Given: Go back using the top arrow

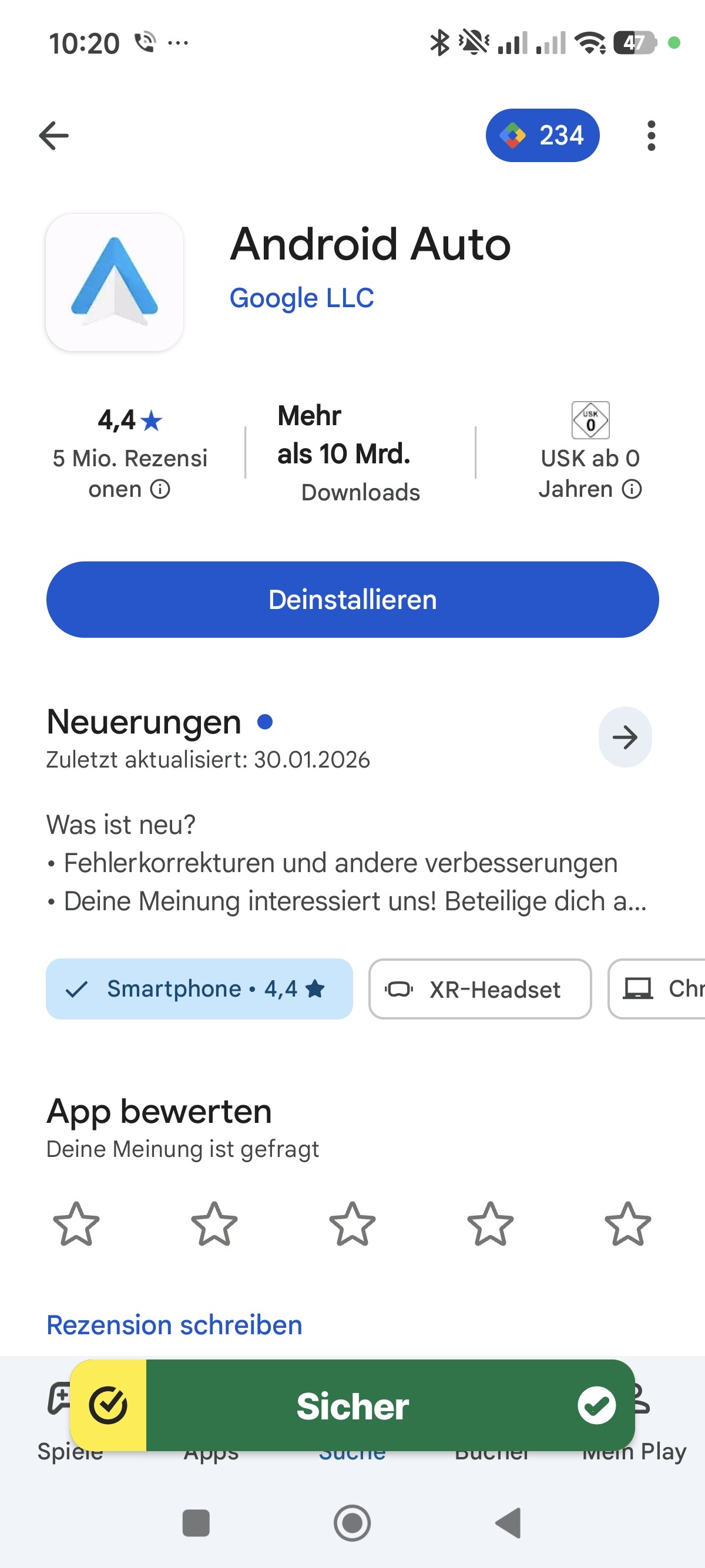Looking at the screenshot, I should tap(53, 135).
